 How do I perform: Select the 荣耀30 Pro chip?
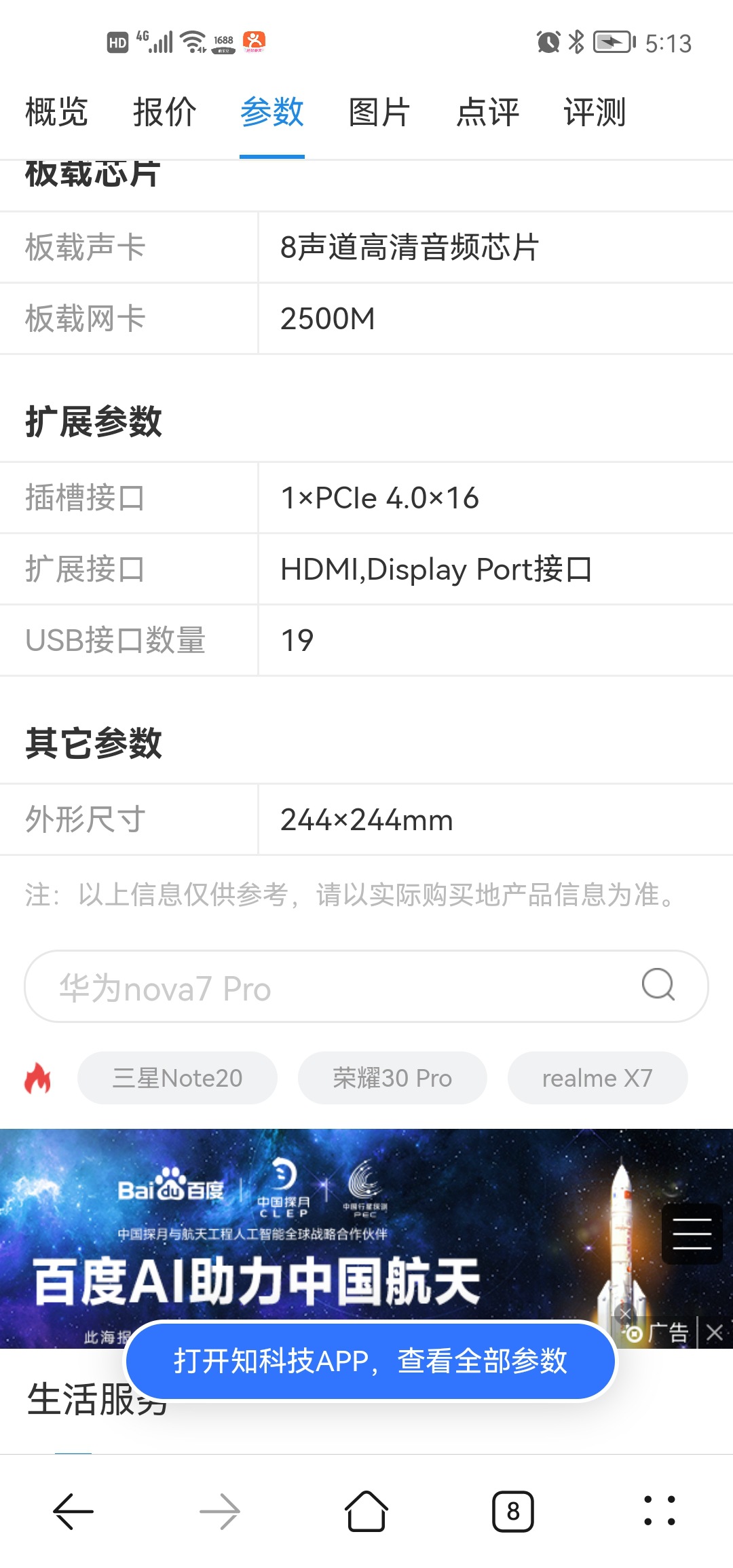392,1078
